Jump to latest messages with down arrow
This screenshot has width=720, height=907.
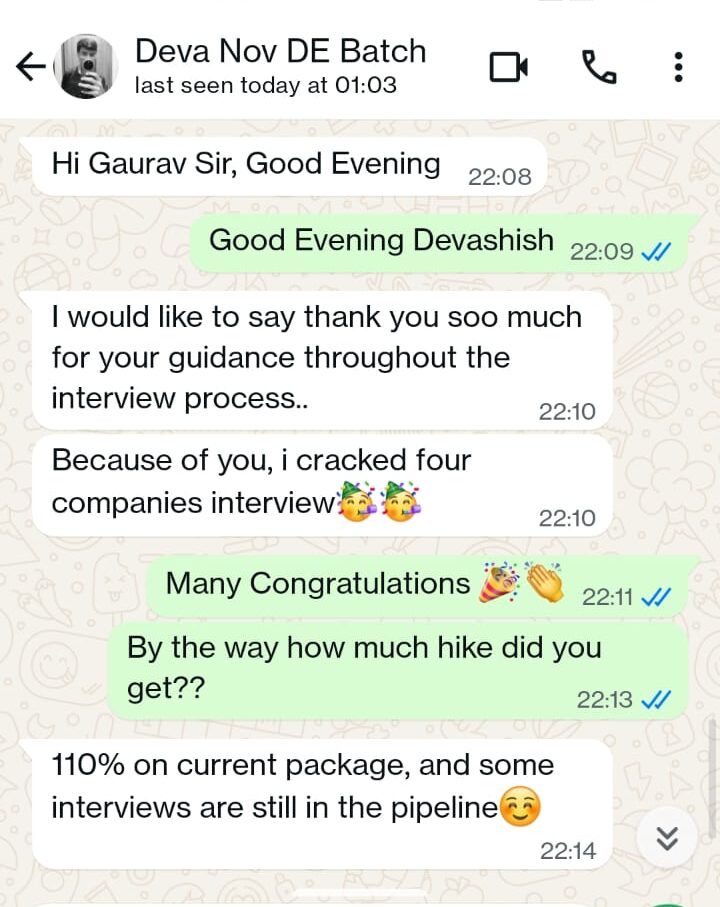[x=668, y=838]
